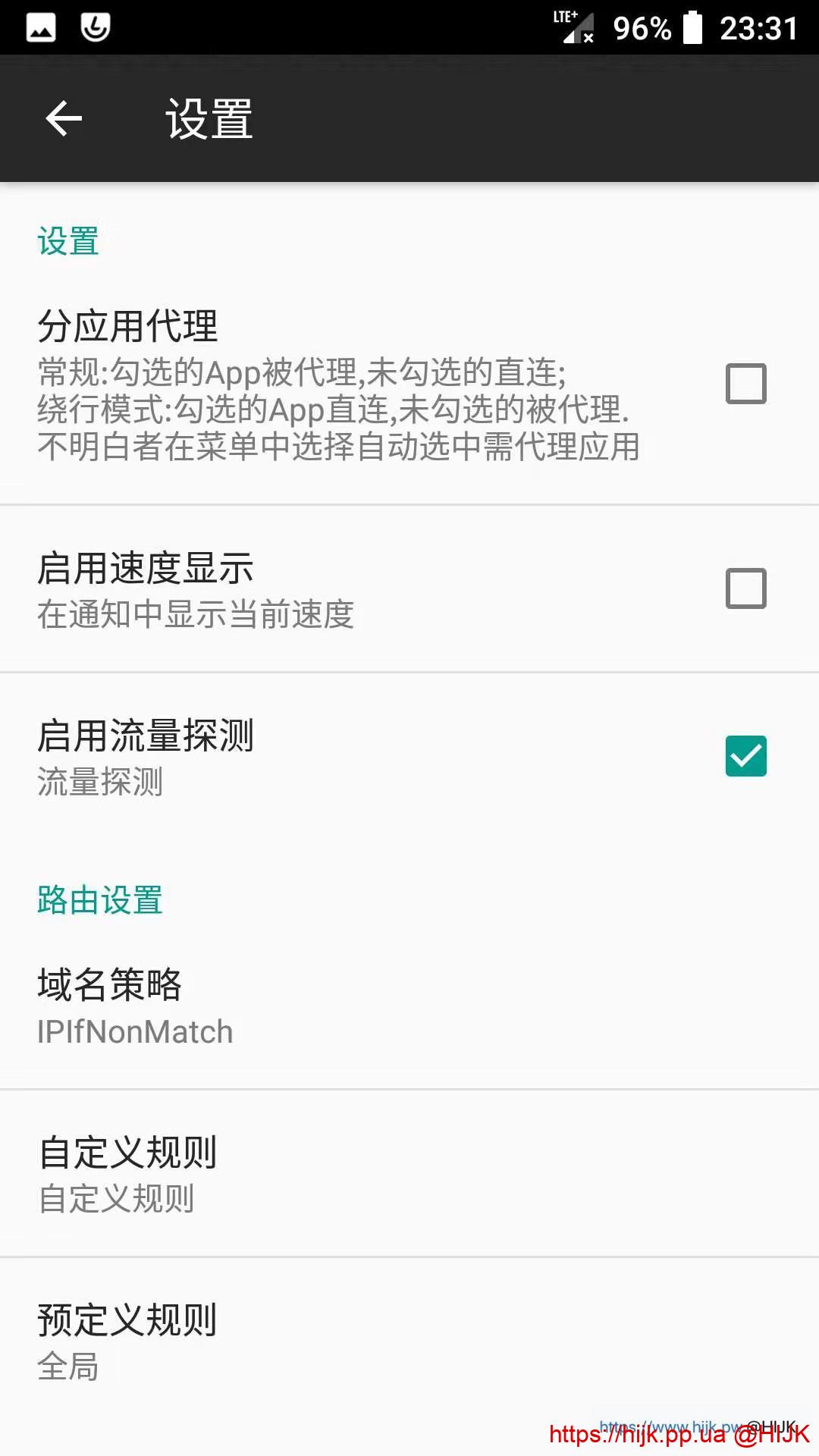Open the 域名策略 setting
This screenshot has width=819, height=1456.
[409, 1007]
